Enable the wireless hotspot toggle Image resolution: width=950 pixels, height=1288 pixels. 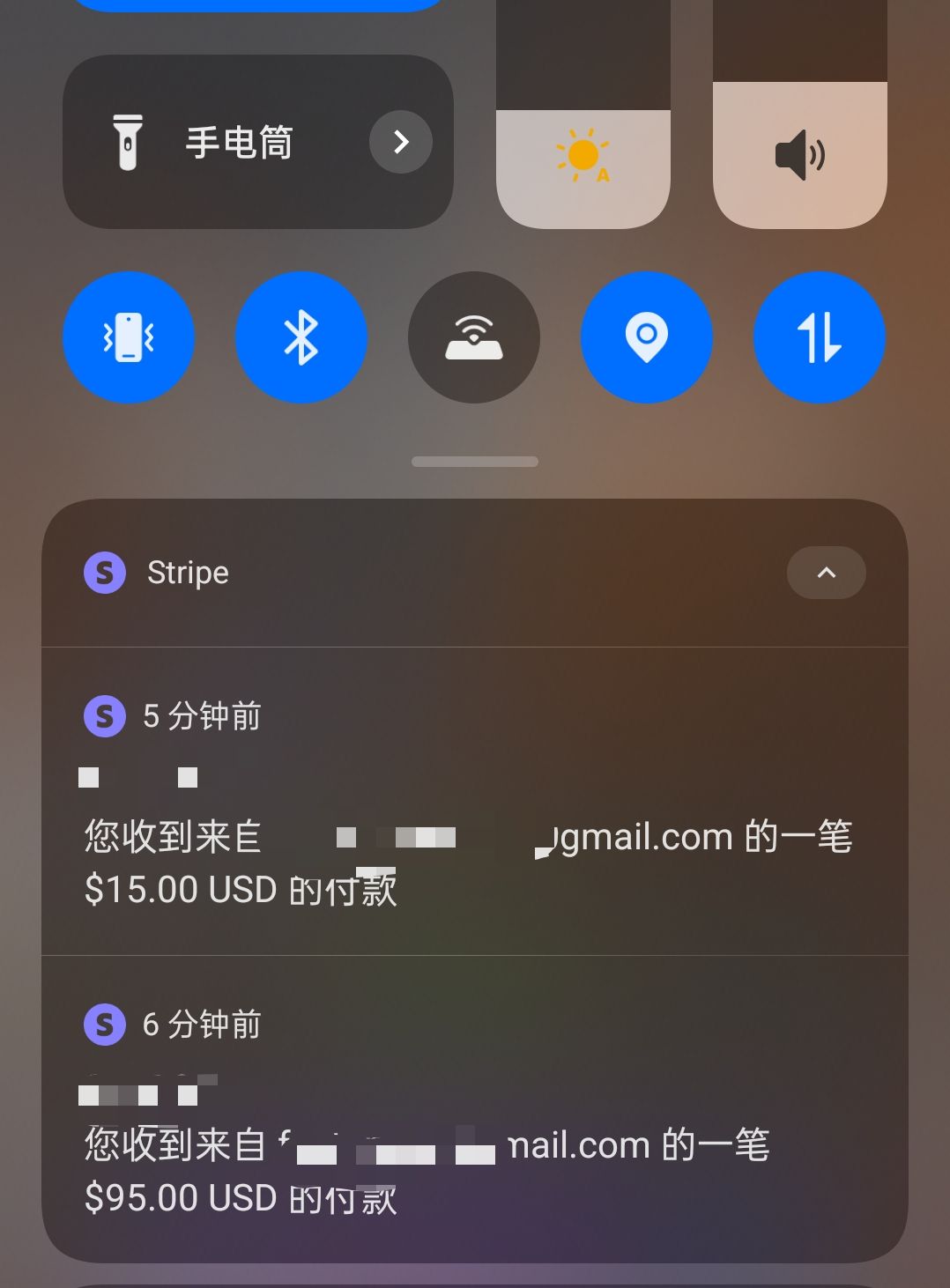474,337
